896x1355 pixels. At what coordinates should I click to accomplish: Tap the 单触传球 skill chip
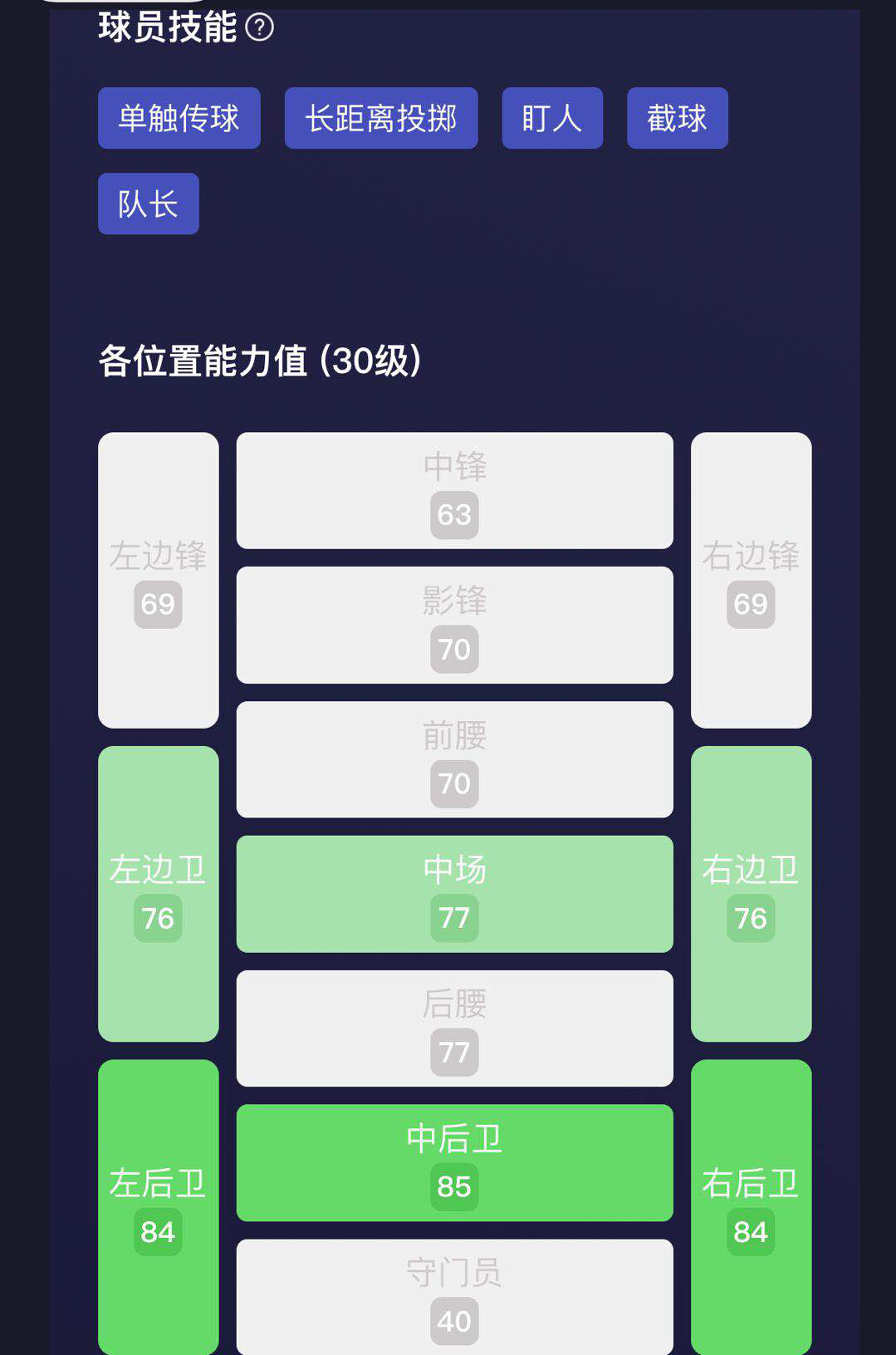(179, 118)
